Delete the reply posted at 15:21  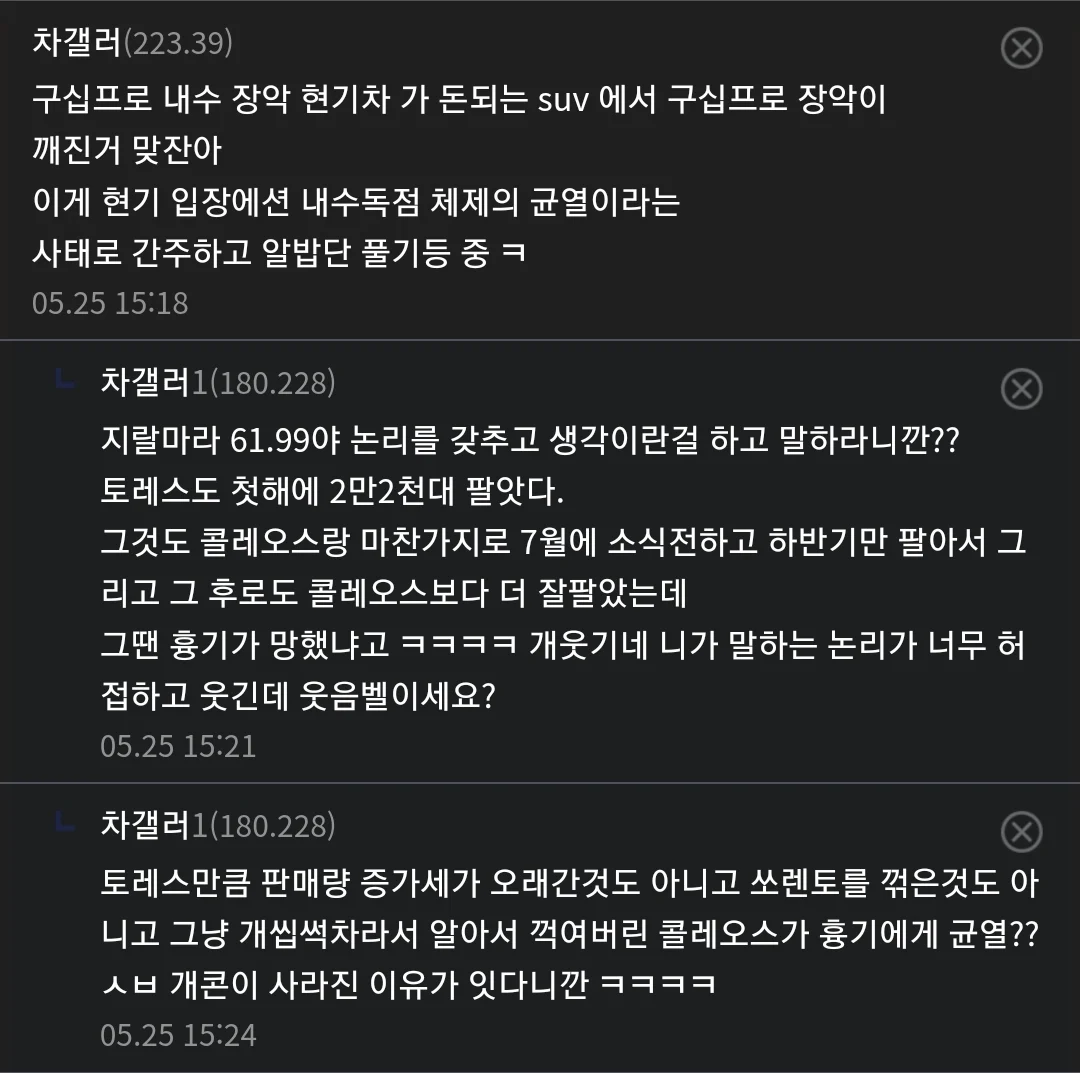[1021, 388]
